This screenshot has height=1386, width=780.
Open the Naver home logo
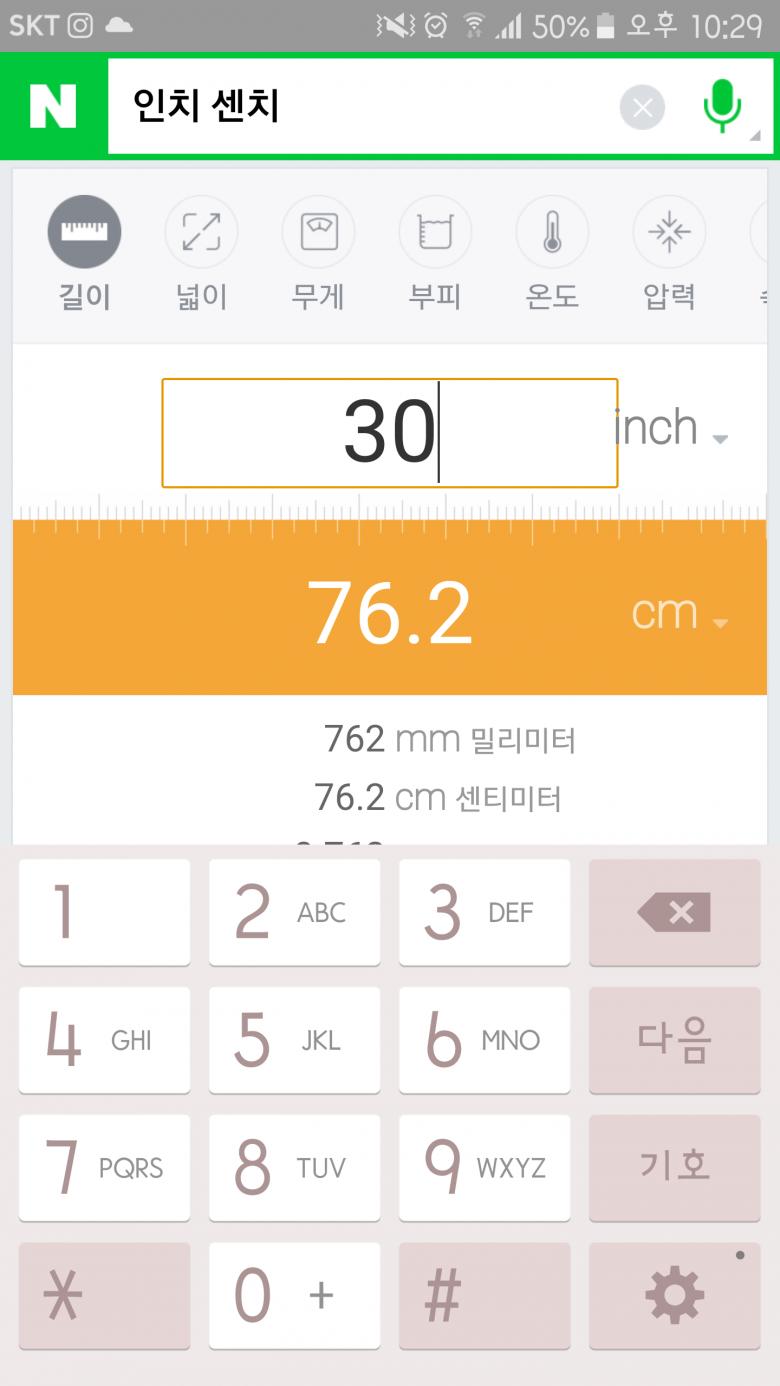[53, 106]
